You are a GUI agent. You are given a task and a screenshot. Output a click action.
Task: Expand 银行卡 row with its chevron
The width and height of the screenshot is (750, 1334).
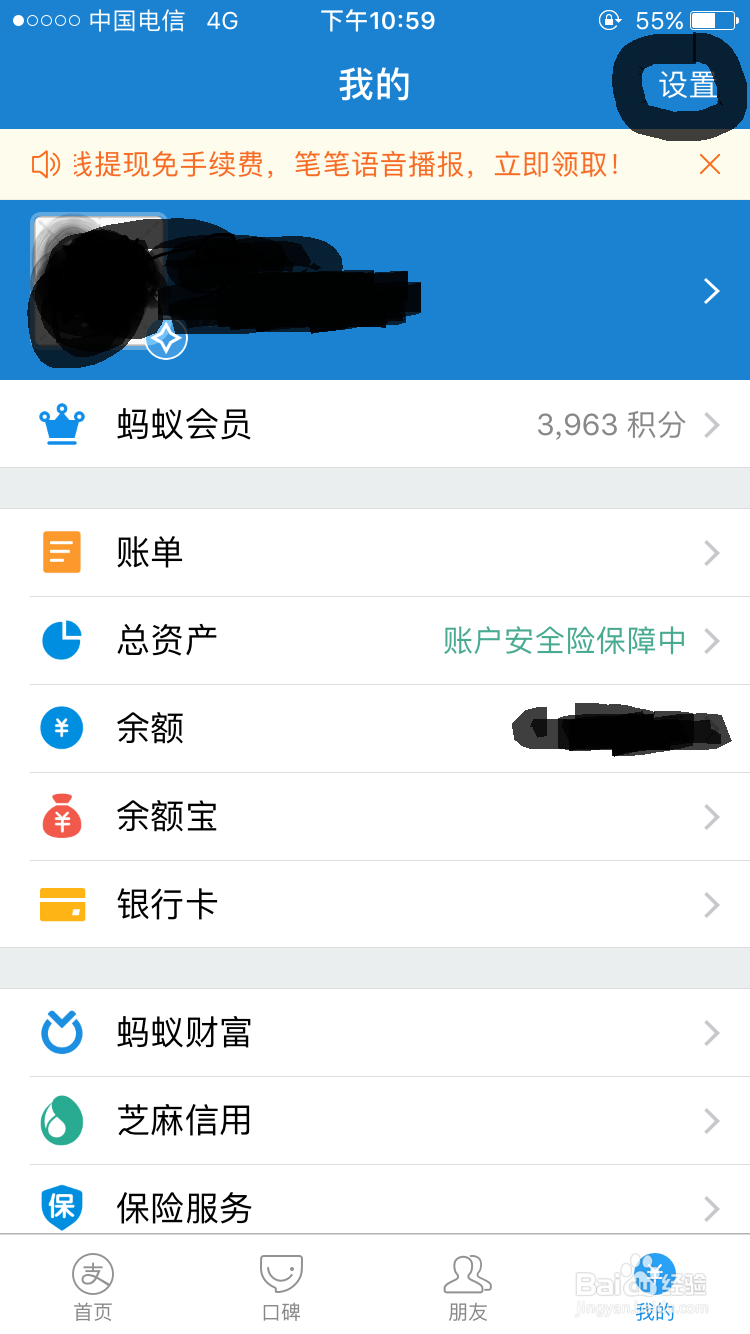click(x=712, y=904)
